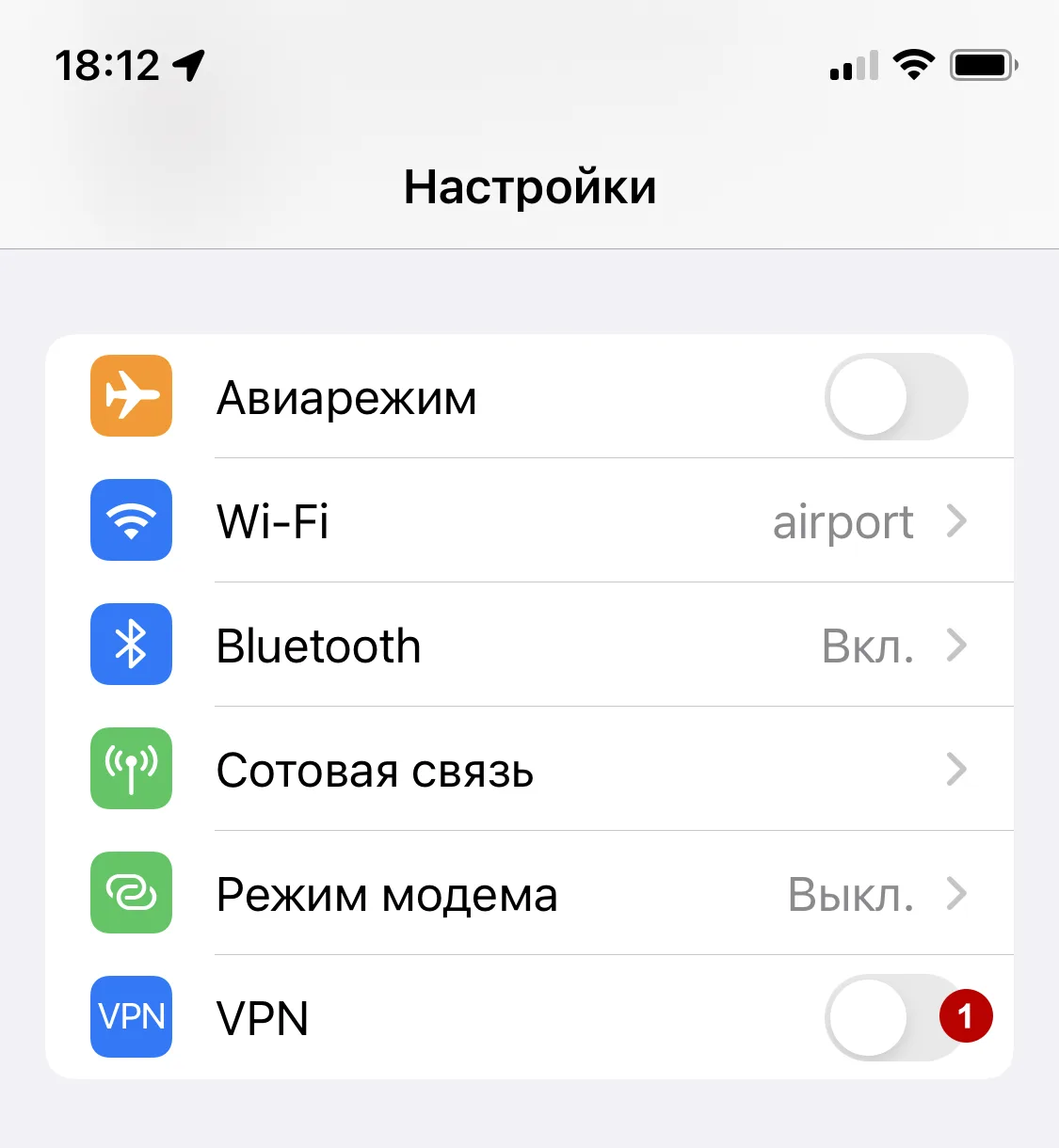Tap the green cellular antenna icon
The image size is (1059, 1148).
coord(131,769)
